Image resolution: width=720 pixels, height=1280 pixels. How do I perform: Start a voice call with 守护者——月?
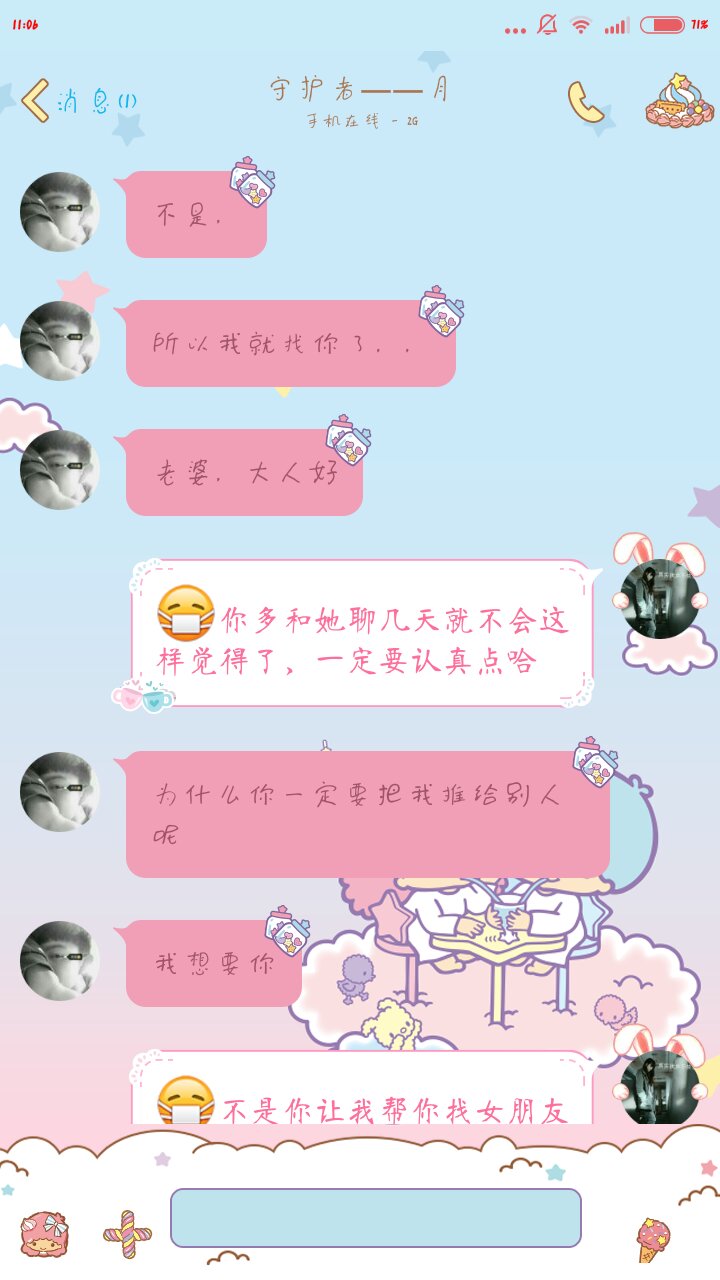587,102
